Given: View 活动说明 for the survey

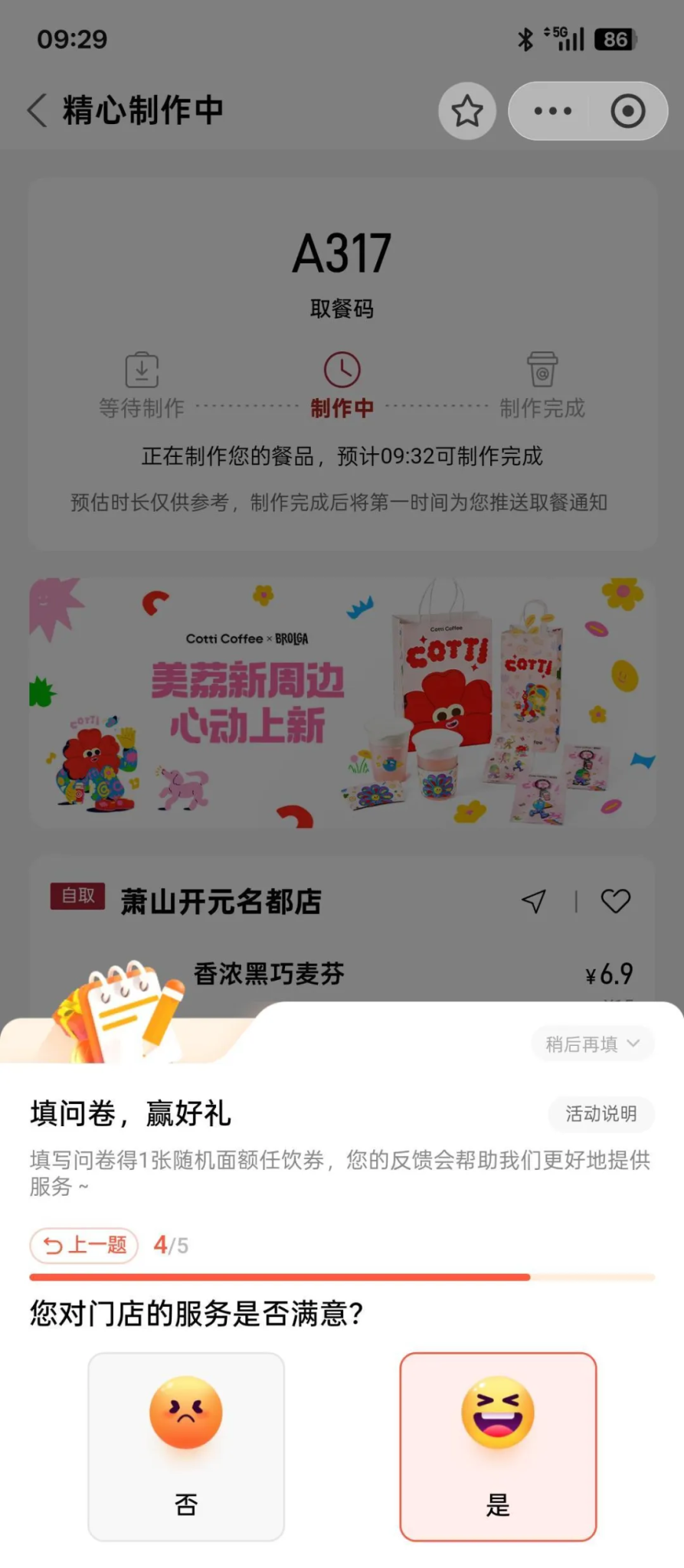Looking at the screenshot, I should (601, 1113).
